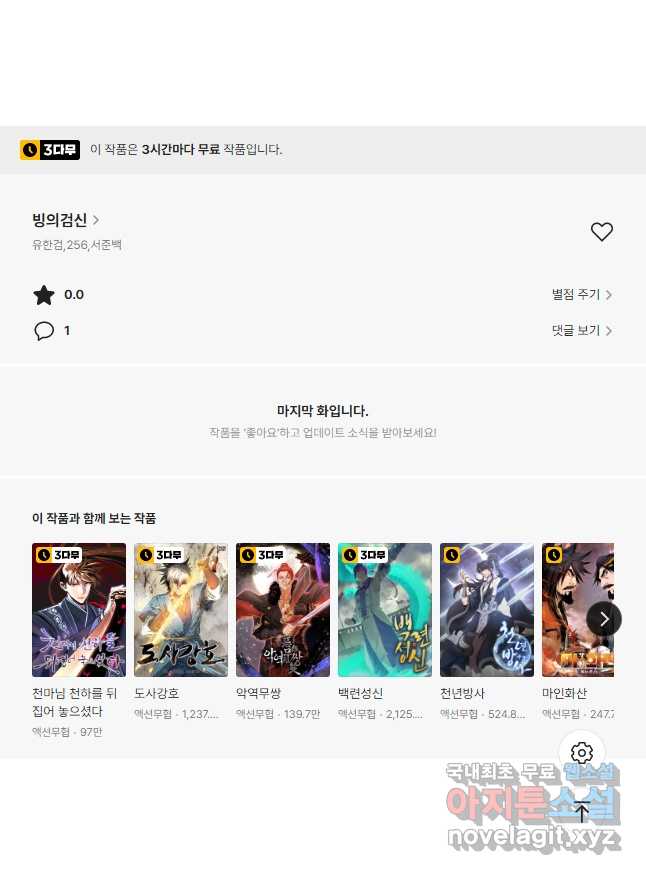Image resolution: width=646 pixels, height=875 pixels.
Task: Open the 빙의검신 series page
Action: point(65,220)
